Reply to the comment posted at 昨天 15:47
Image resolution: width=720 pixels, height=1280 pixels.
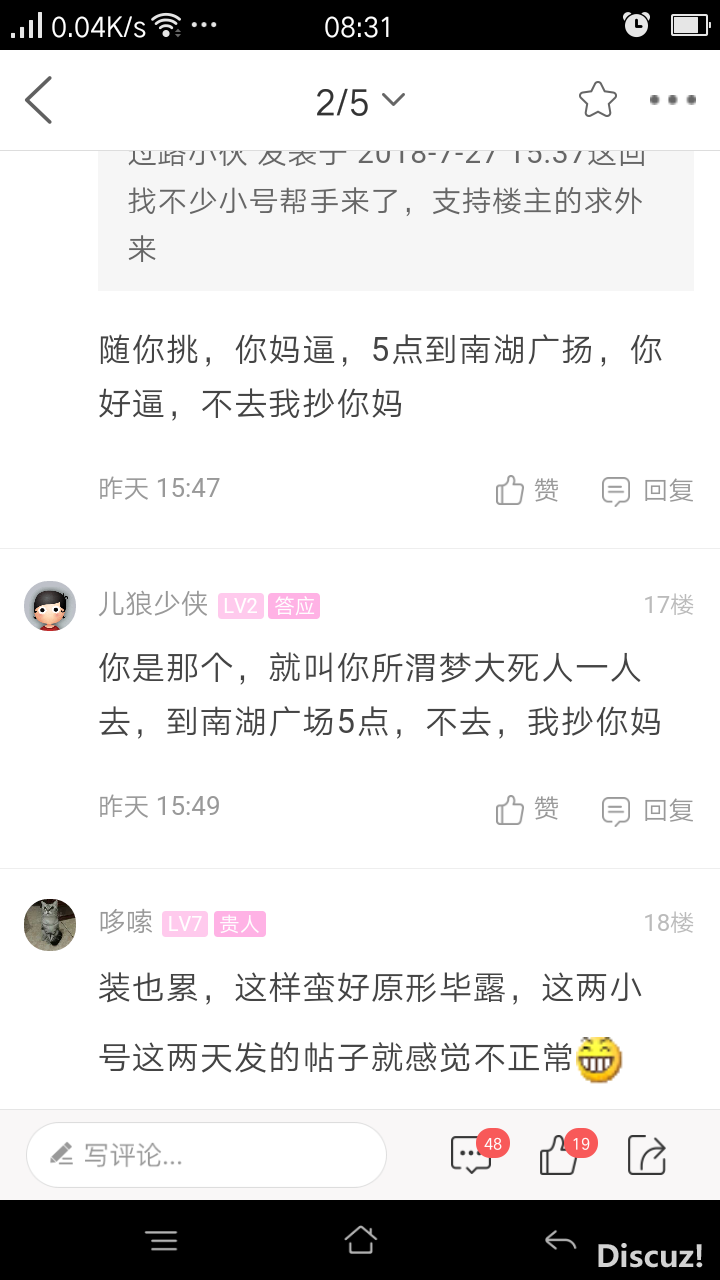tap(647, 490)
